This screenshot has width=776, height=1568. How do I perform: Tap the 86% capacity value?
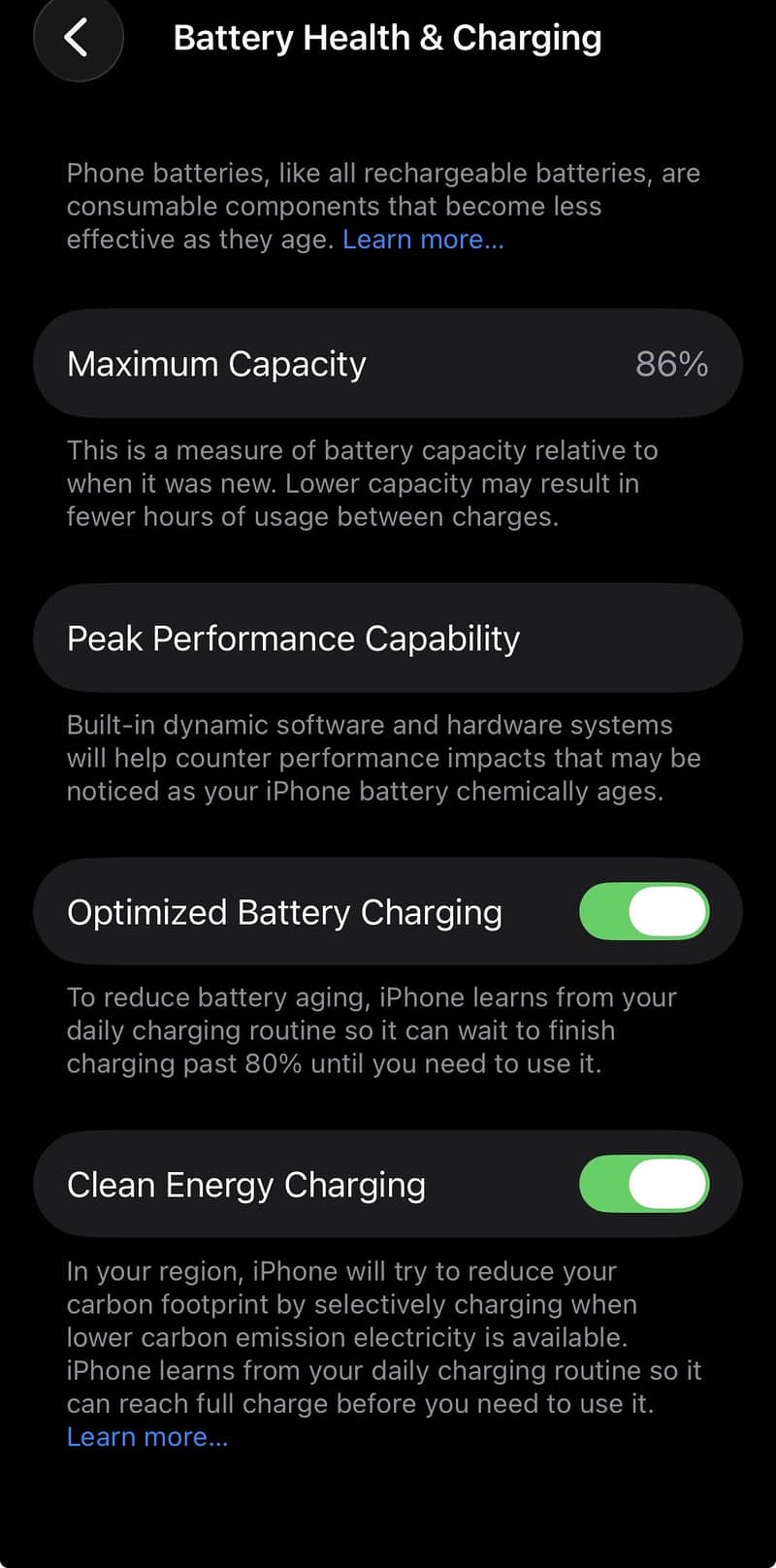click(670, 364)
